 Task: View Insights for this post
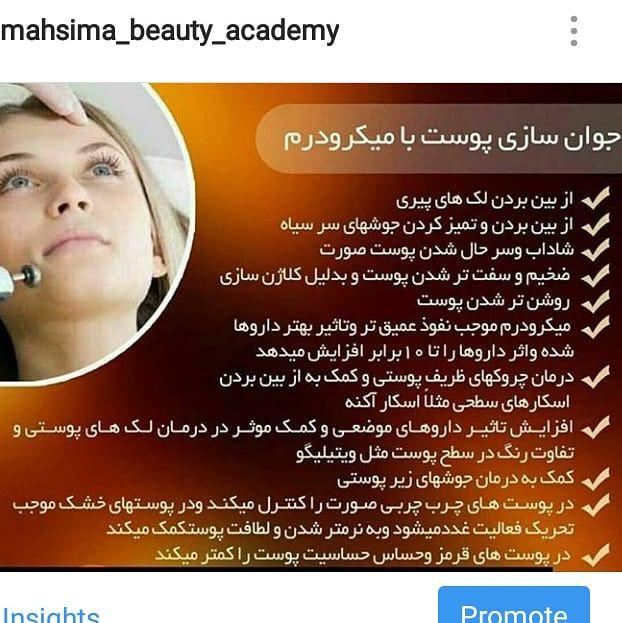(x=50, y=612)
